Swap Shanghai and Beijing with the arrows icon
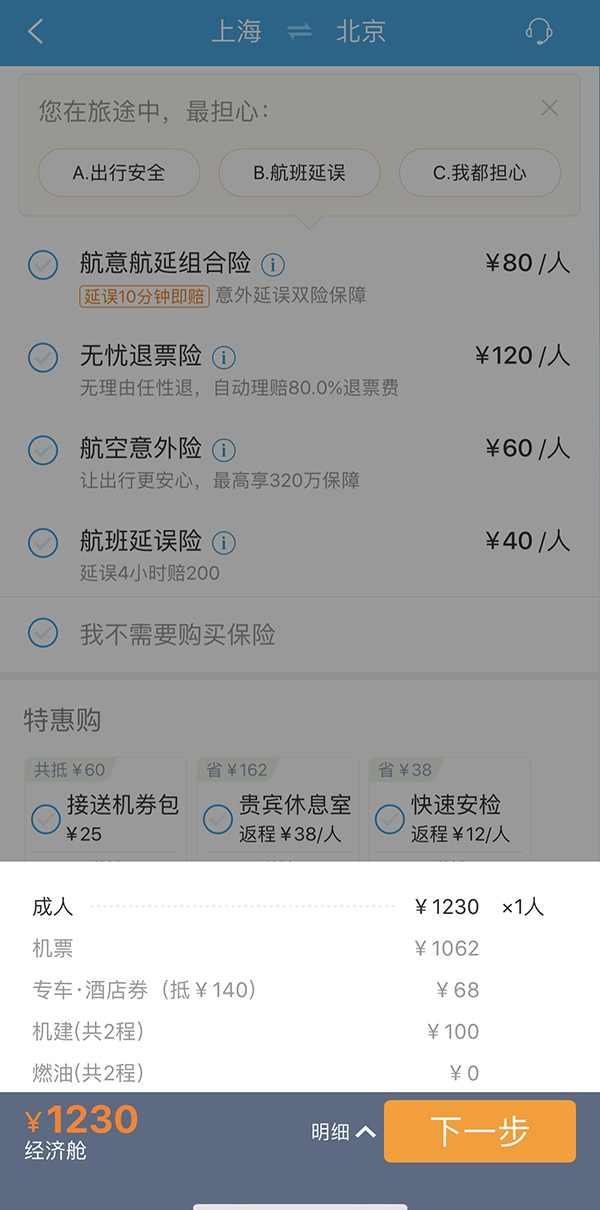 [x=299, y=32]
